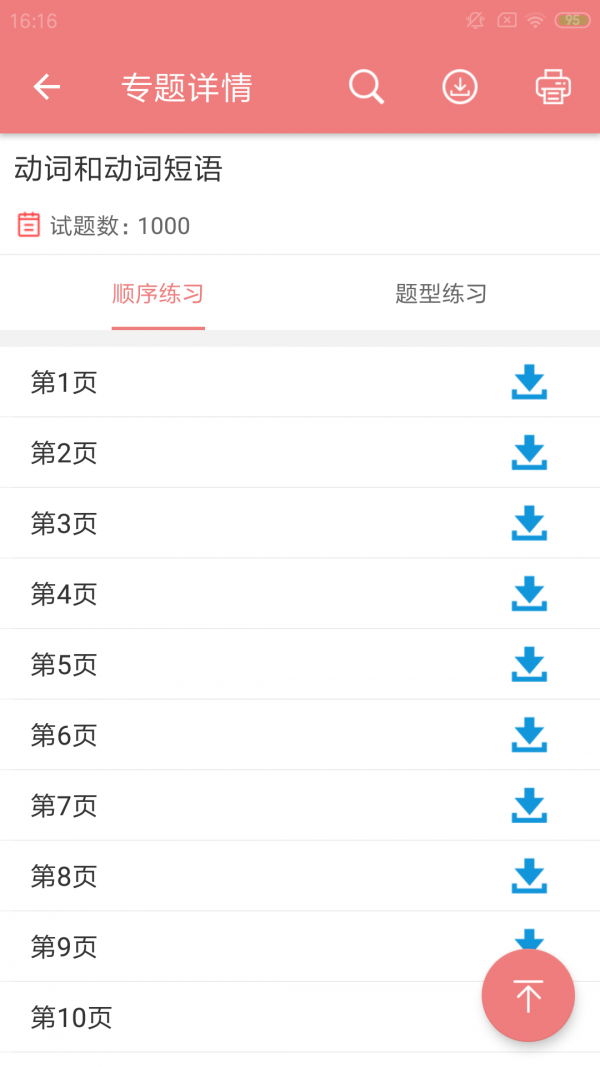
Task: Download 第8页
Action: (529, 876)
